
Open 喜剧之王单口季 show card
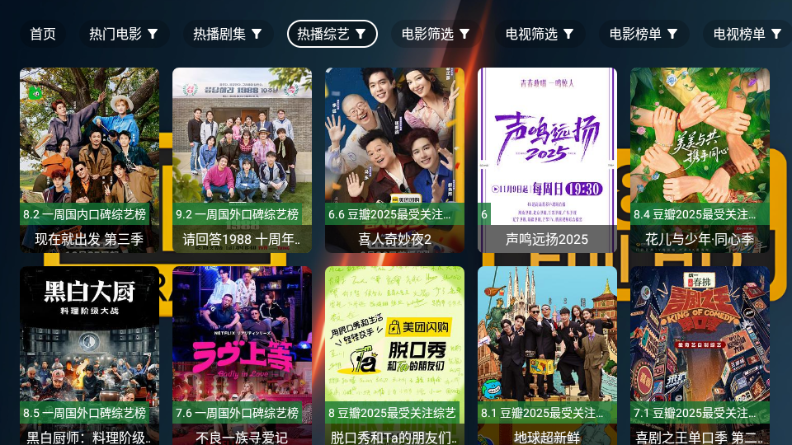700,355
